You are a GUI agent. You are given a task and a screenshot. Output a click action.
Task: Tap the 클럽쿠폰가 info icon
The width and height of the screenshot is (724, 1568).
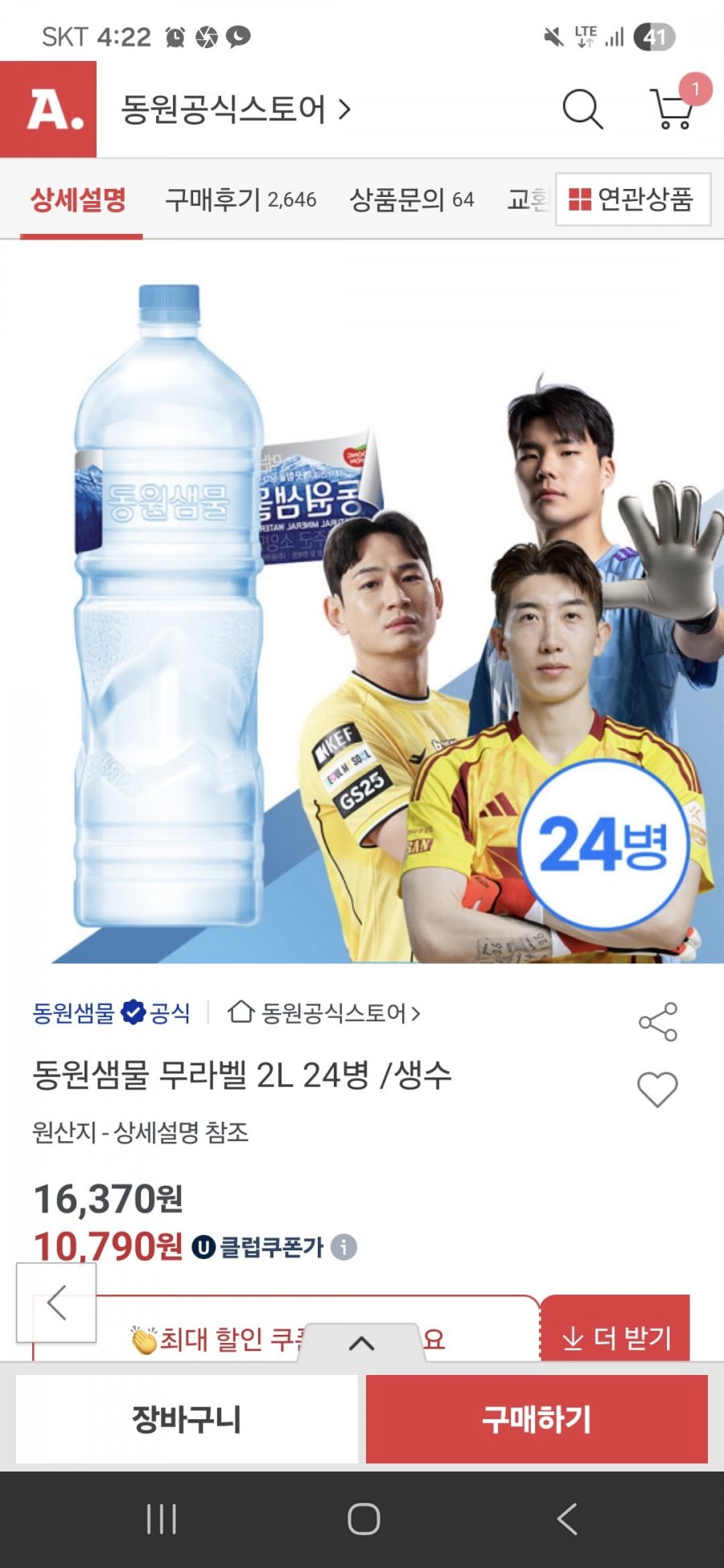343,1247
